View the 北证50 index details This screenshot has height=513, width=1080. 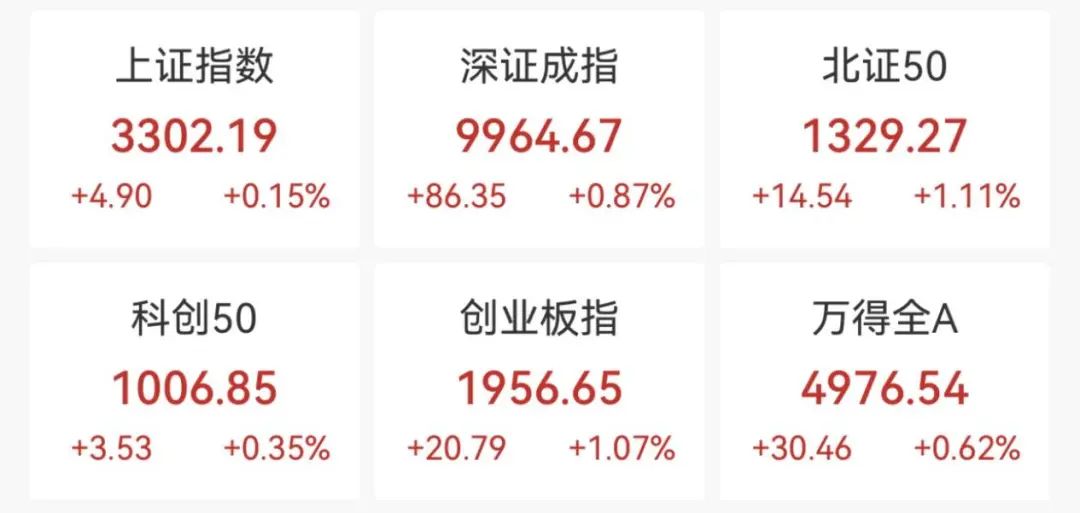point(885,130)
